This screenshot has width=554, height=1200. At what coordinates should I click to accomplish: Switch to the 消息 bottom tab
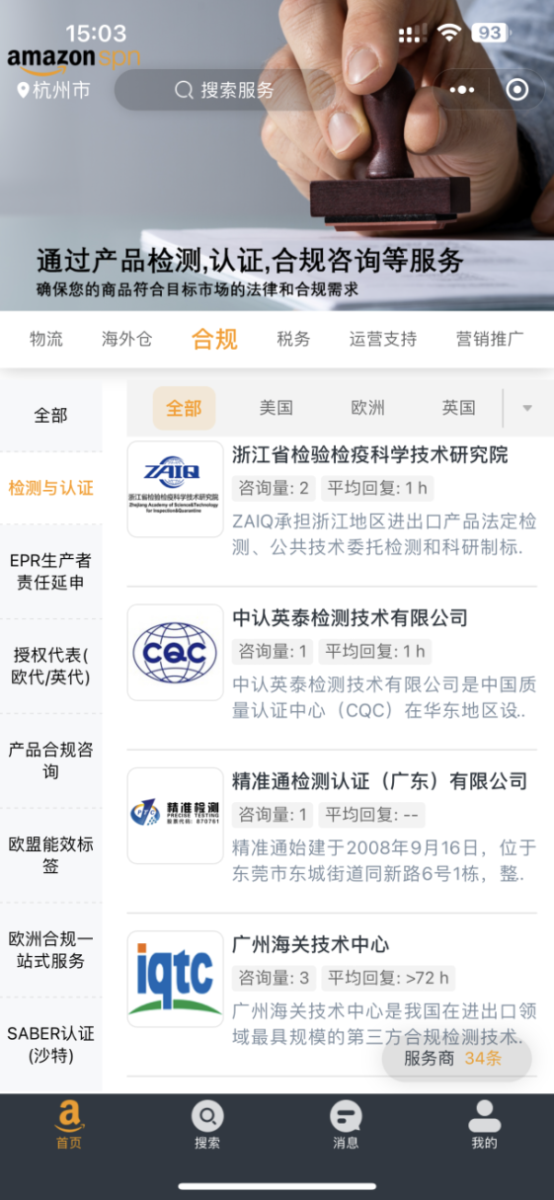346,1125
